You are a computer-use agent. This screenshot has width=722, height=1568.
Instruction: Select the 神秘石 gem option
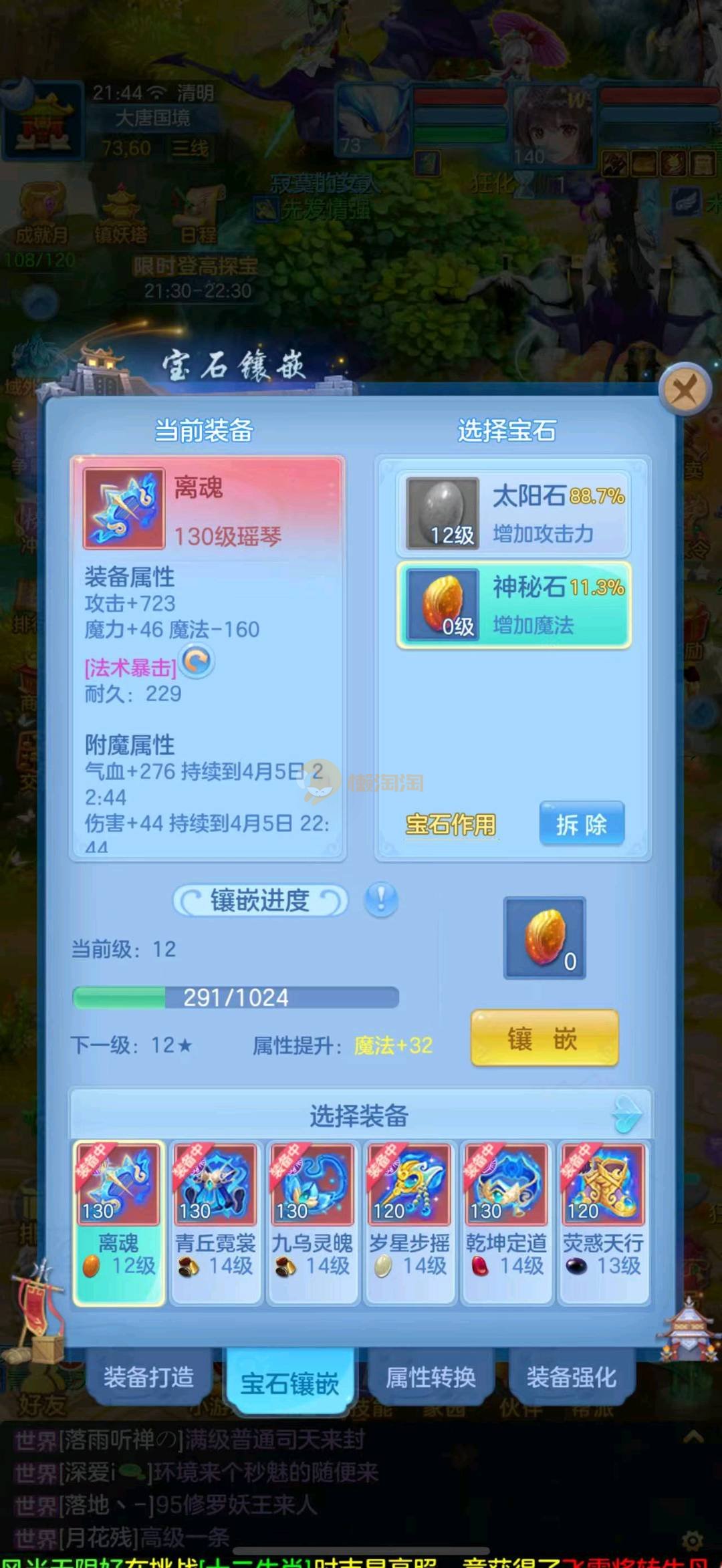pos(513,605)
